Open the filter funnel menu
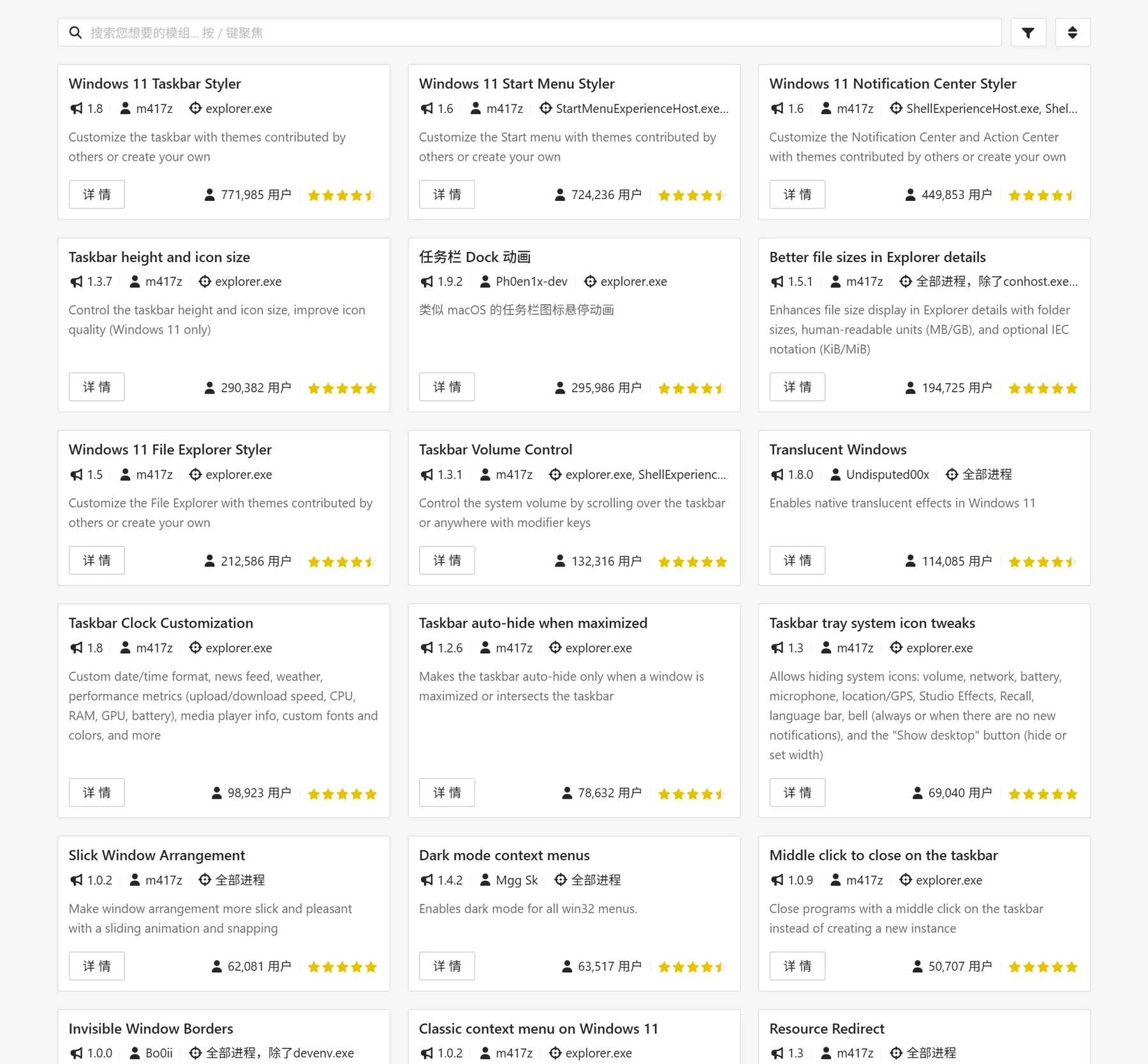1148x1064 pixels. pyautogui.click(x=1028, y=33)
